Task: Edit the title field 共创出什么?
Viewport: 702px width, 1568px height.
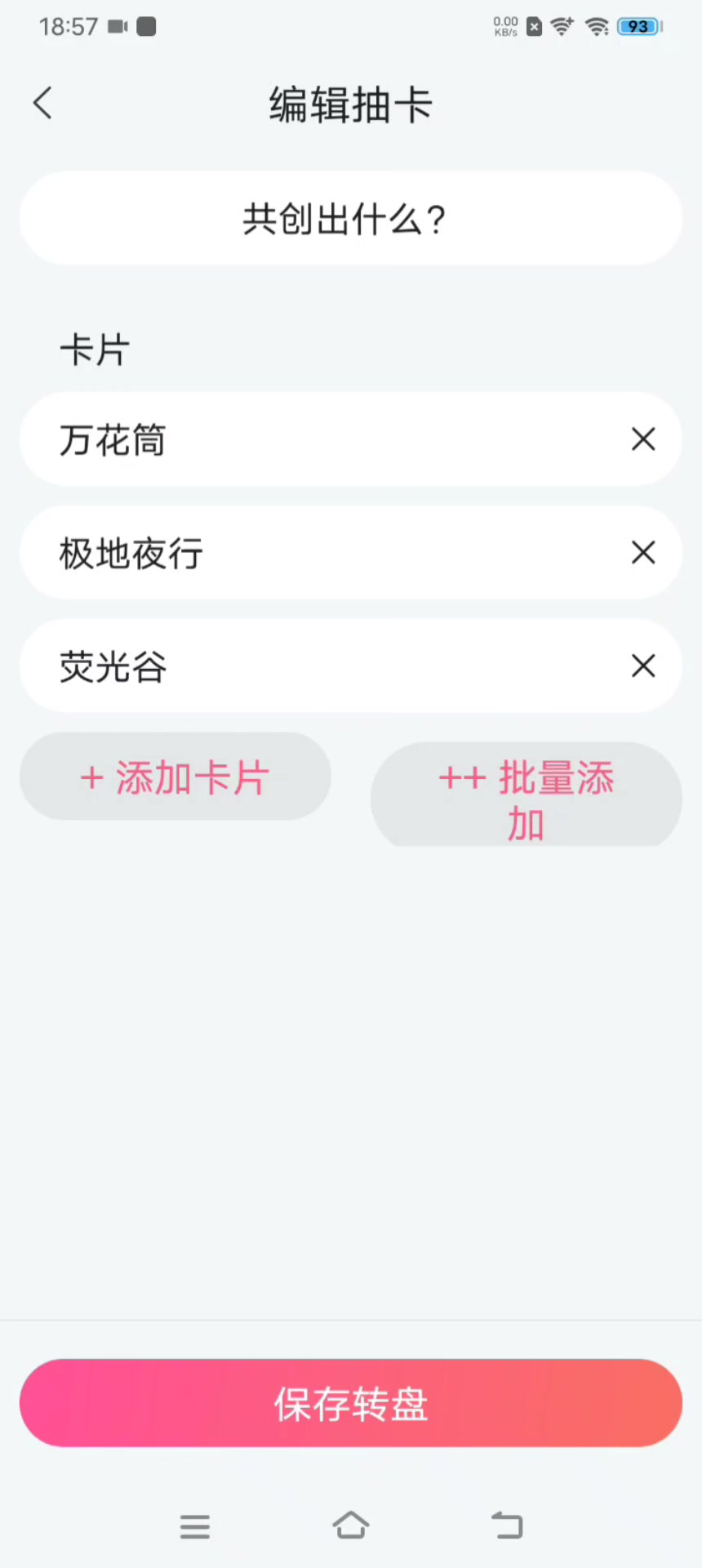Action: click(x=351, y=219)
